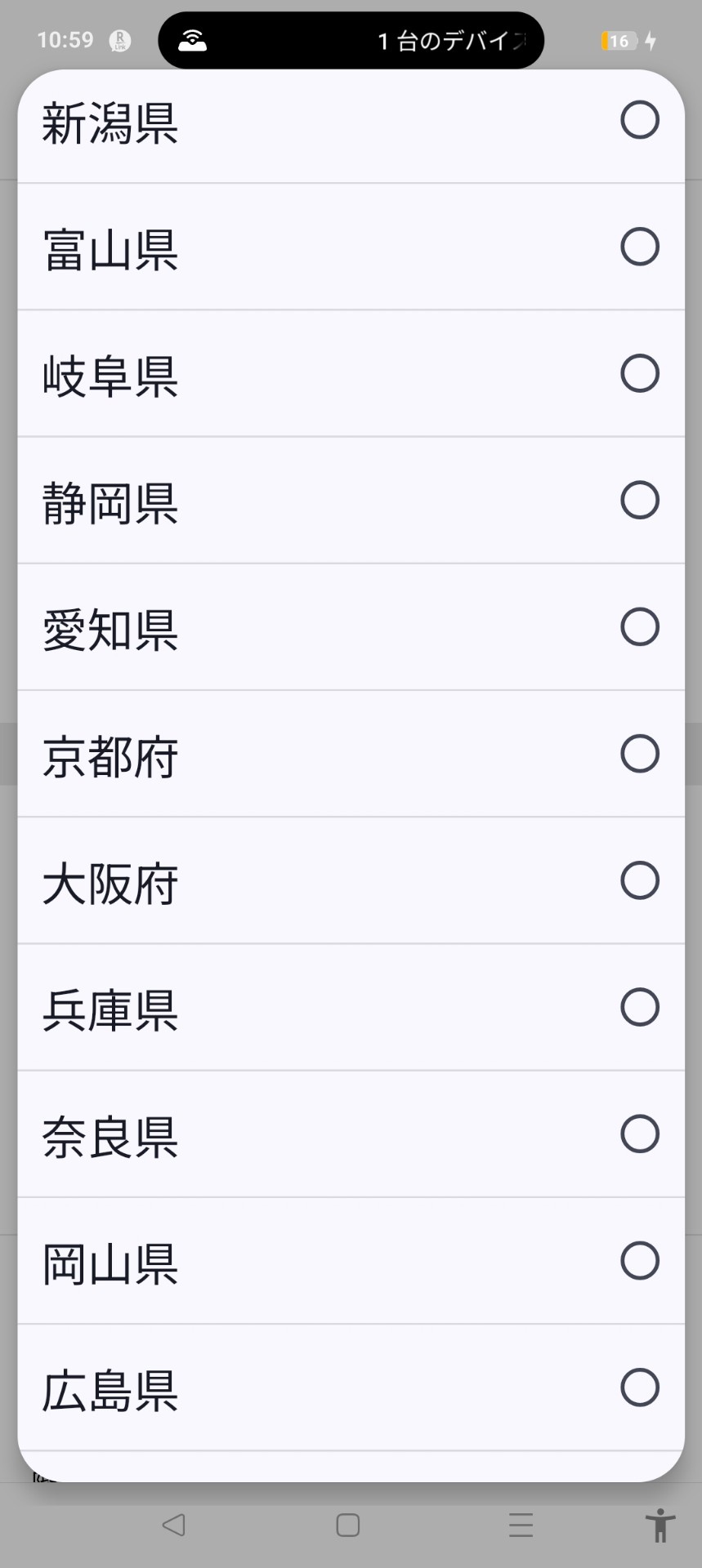
Task: Pick the 大阪府 option
Action: (639, 880)
